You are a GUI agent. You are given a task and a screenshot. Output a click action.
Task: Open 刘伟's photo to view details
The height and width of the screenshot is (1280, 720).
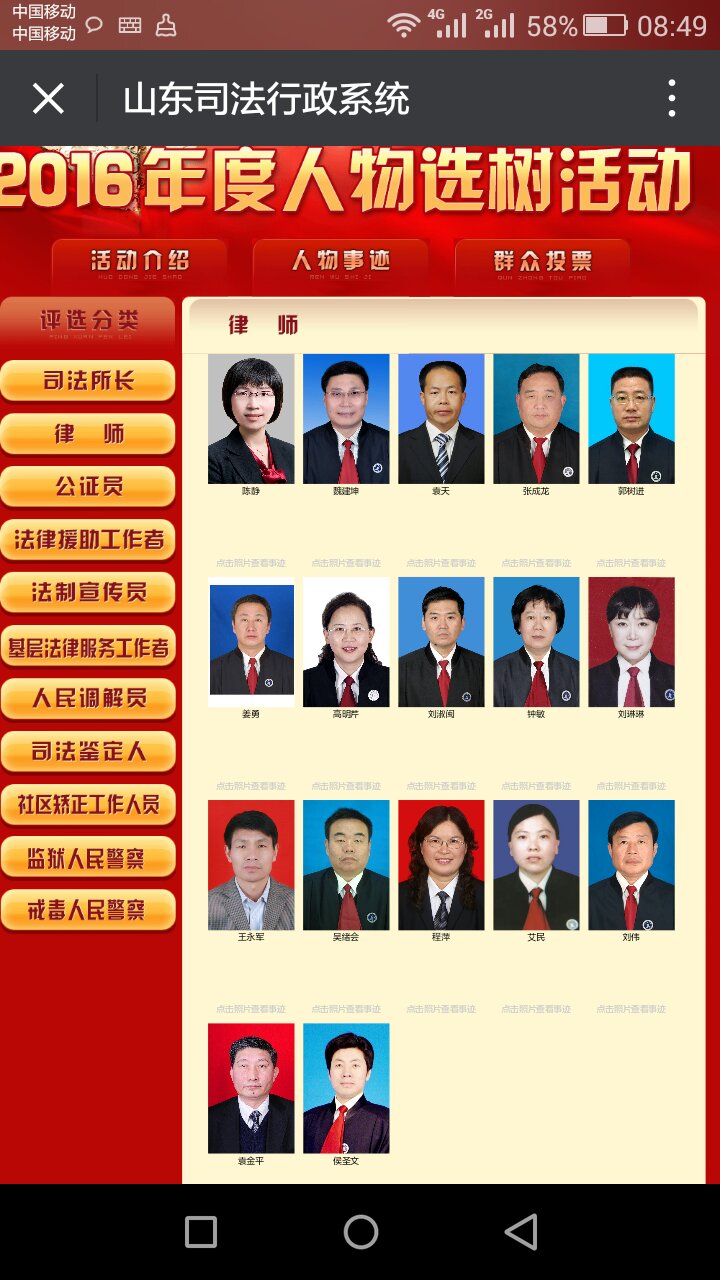(x=631, y=865)
